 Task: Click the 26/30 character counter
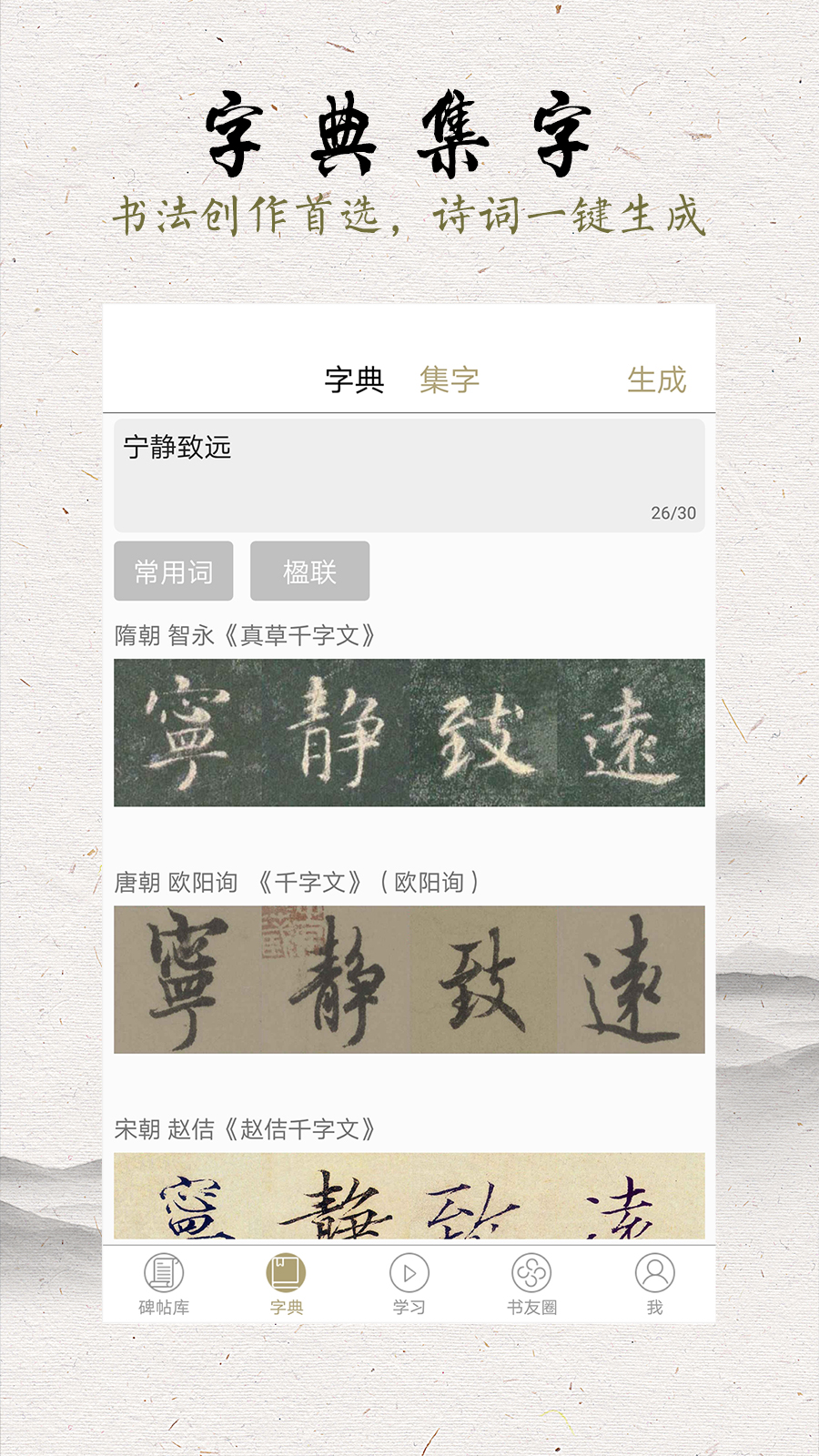pyautogui.click(x=673, y=512)
